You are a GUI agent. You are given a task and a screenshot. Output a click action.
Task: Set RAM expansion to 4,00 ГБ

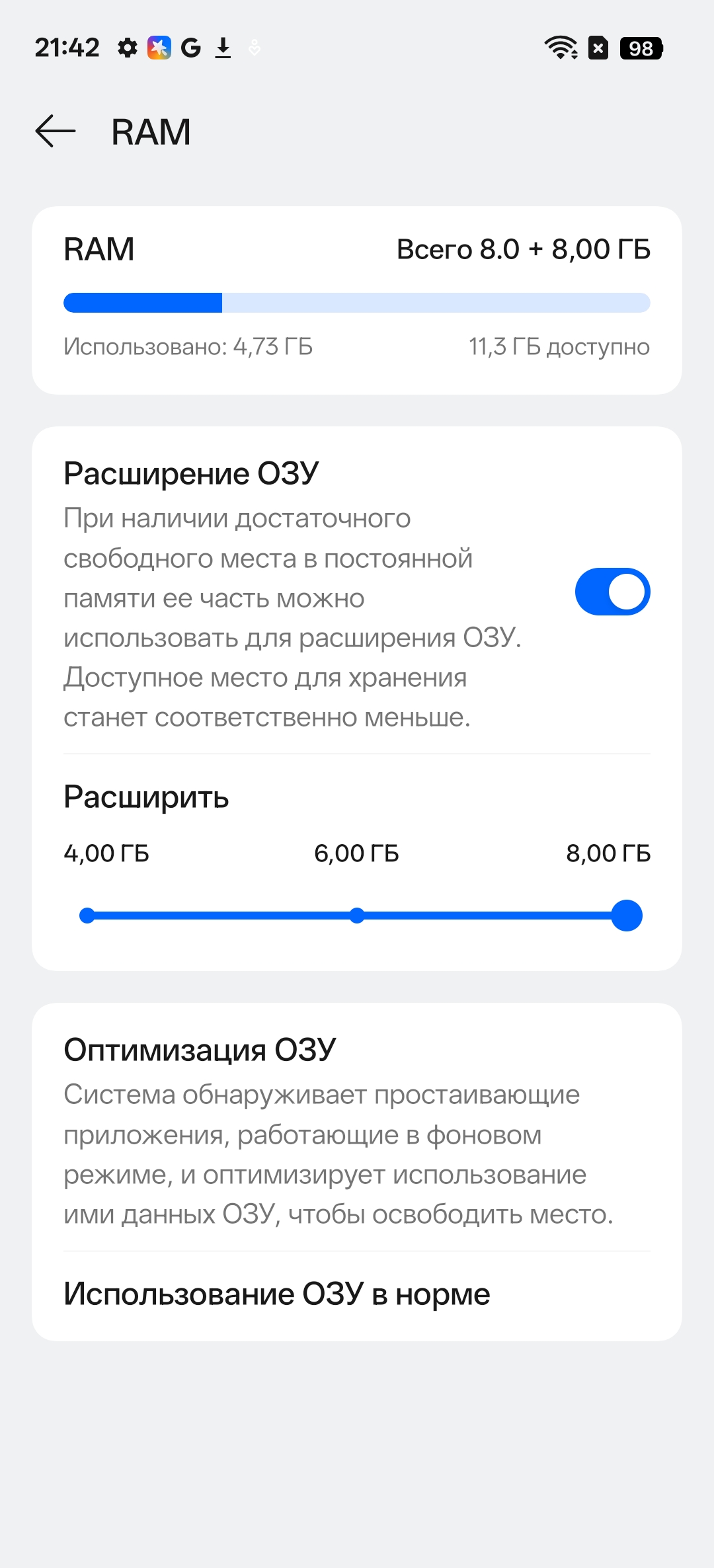point(87,916)
